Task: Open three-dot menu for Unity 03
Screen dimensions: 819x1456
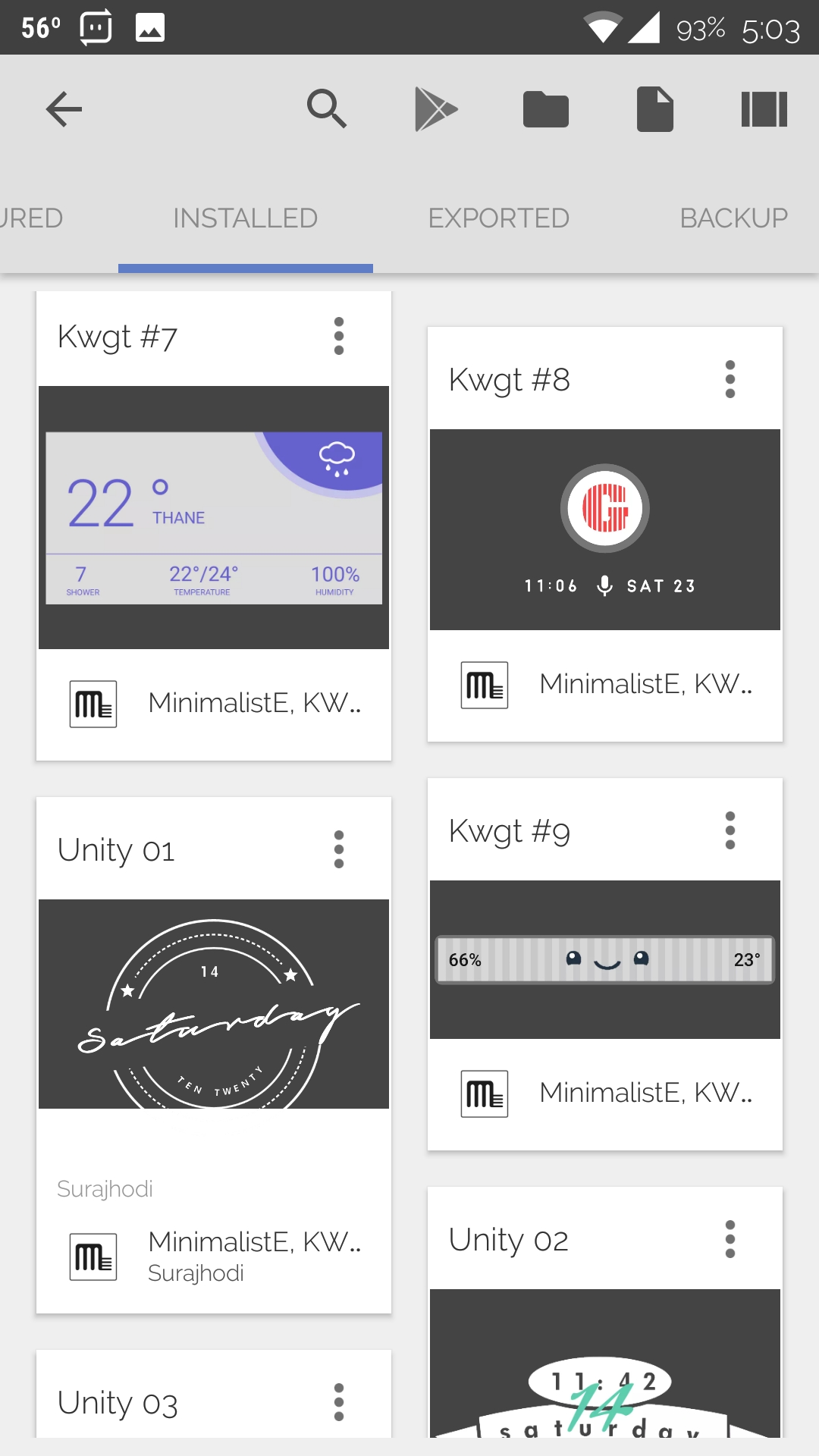Action: 339,1402
